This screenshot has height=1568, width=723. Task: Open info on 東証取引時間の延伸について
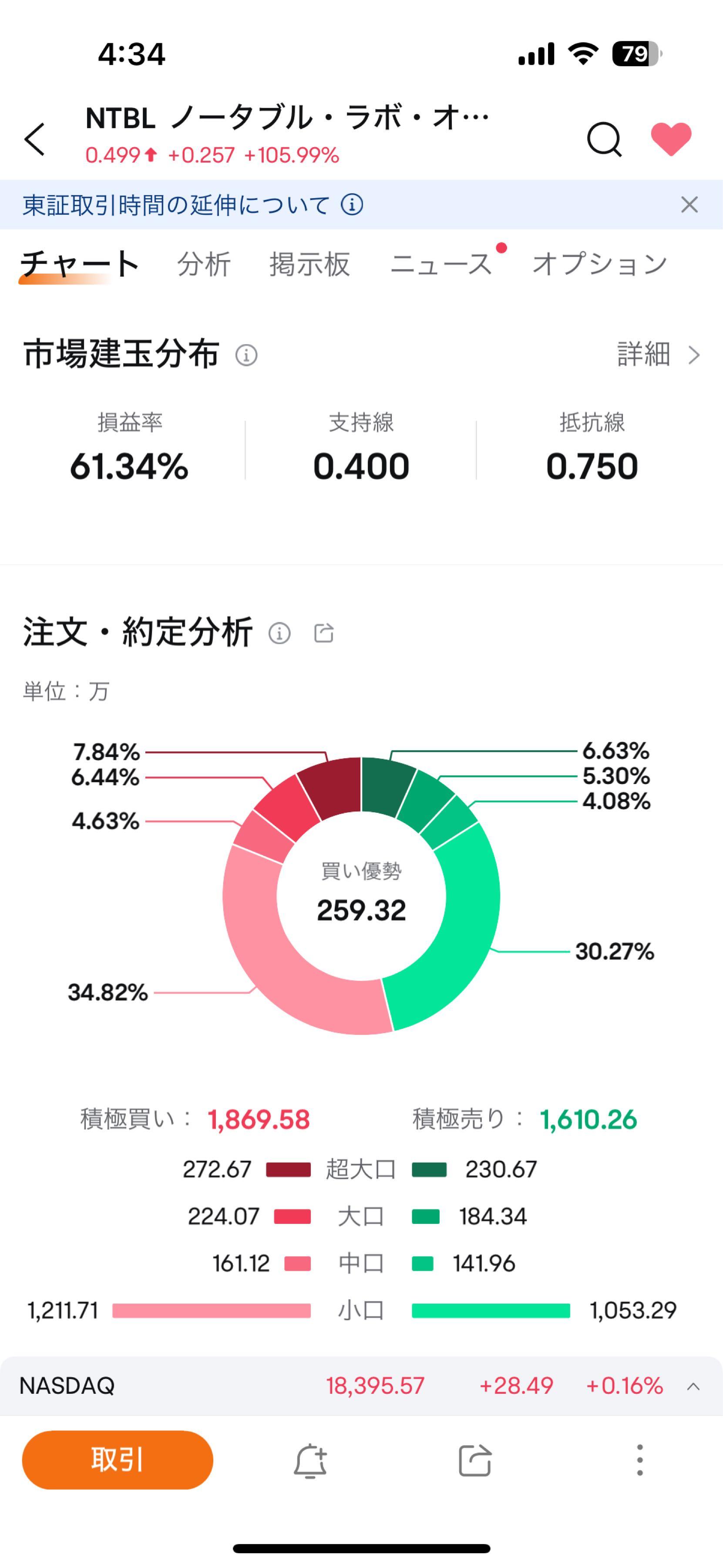coord(352,205)
